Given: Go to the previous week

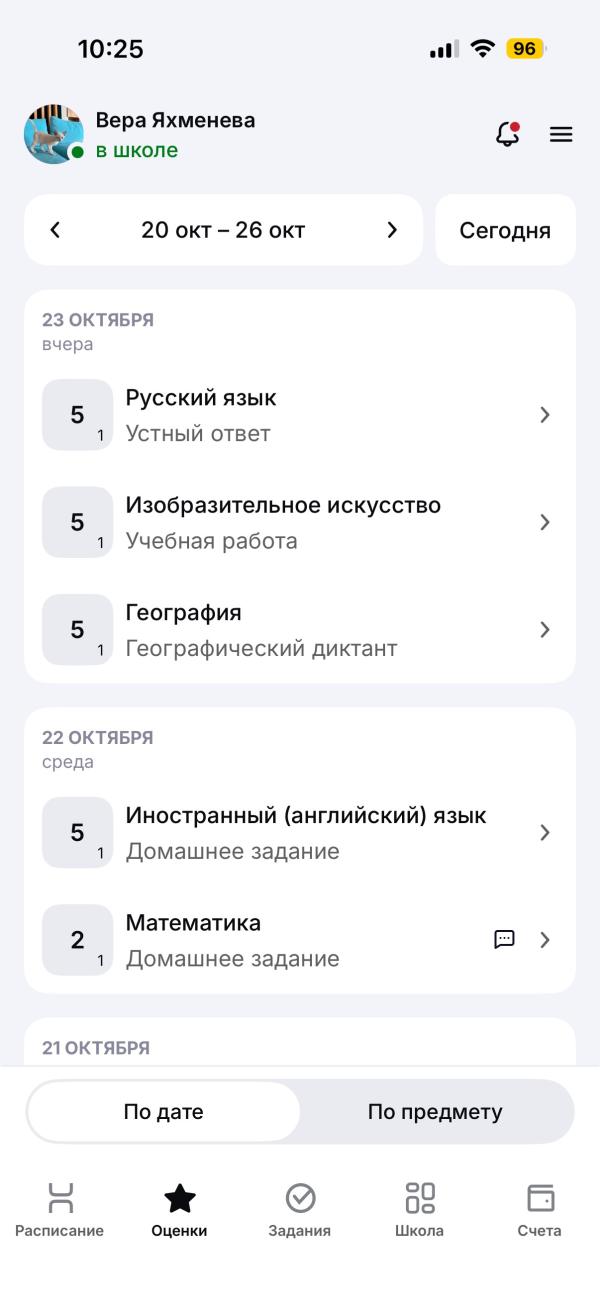Looking at the screenshot, I should (56, 230).
